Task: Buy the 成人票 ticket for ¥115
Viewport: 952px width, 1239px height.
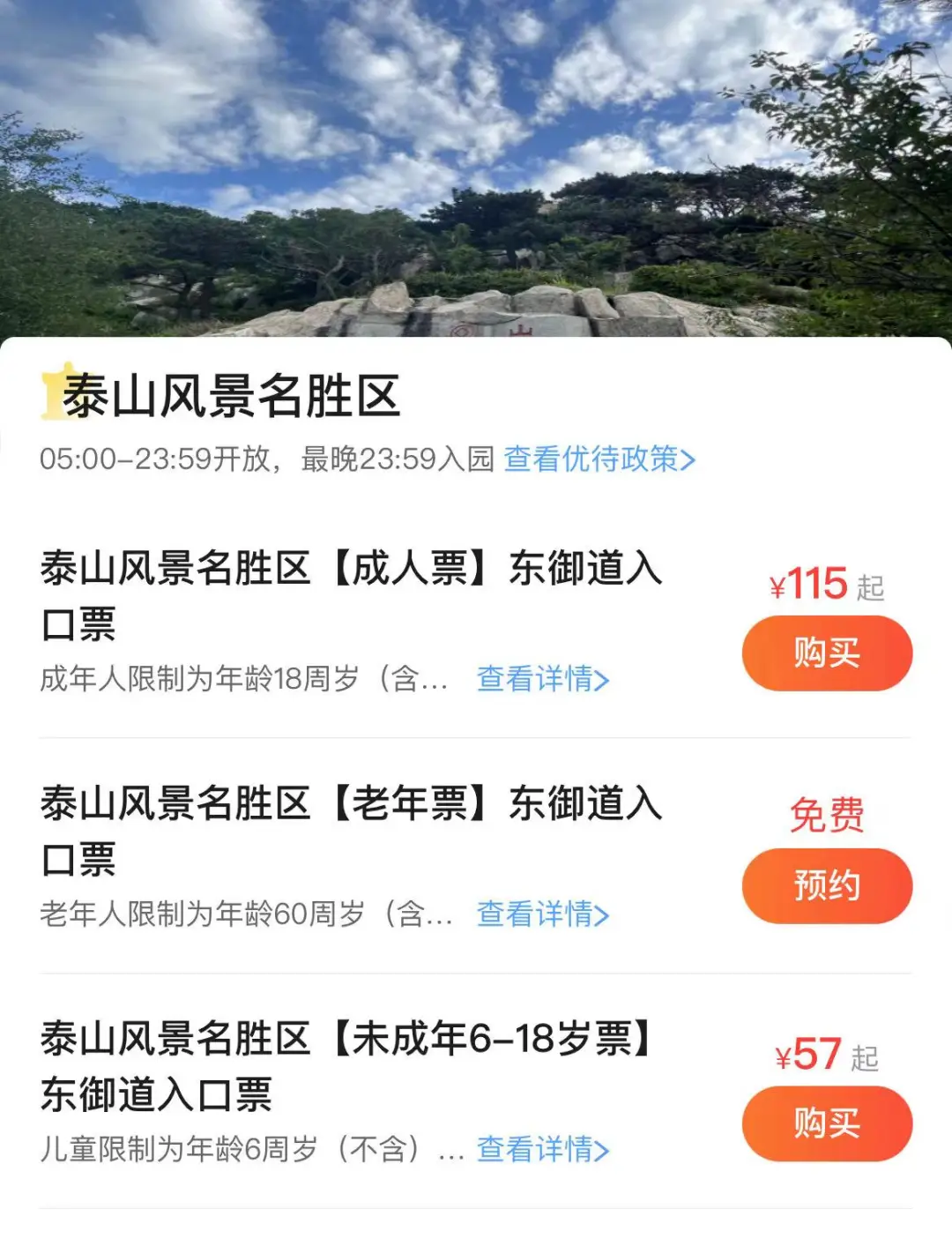Action: 827,653
